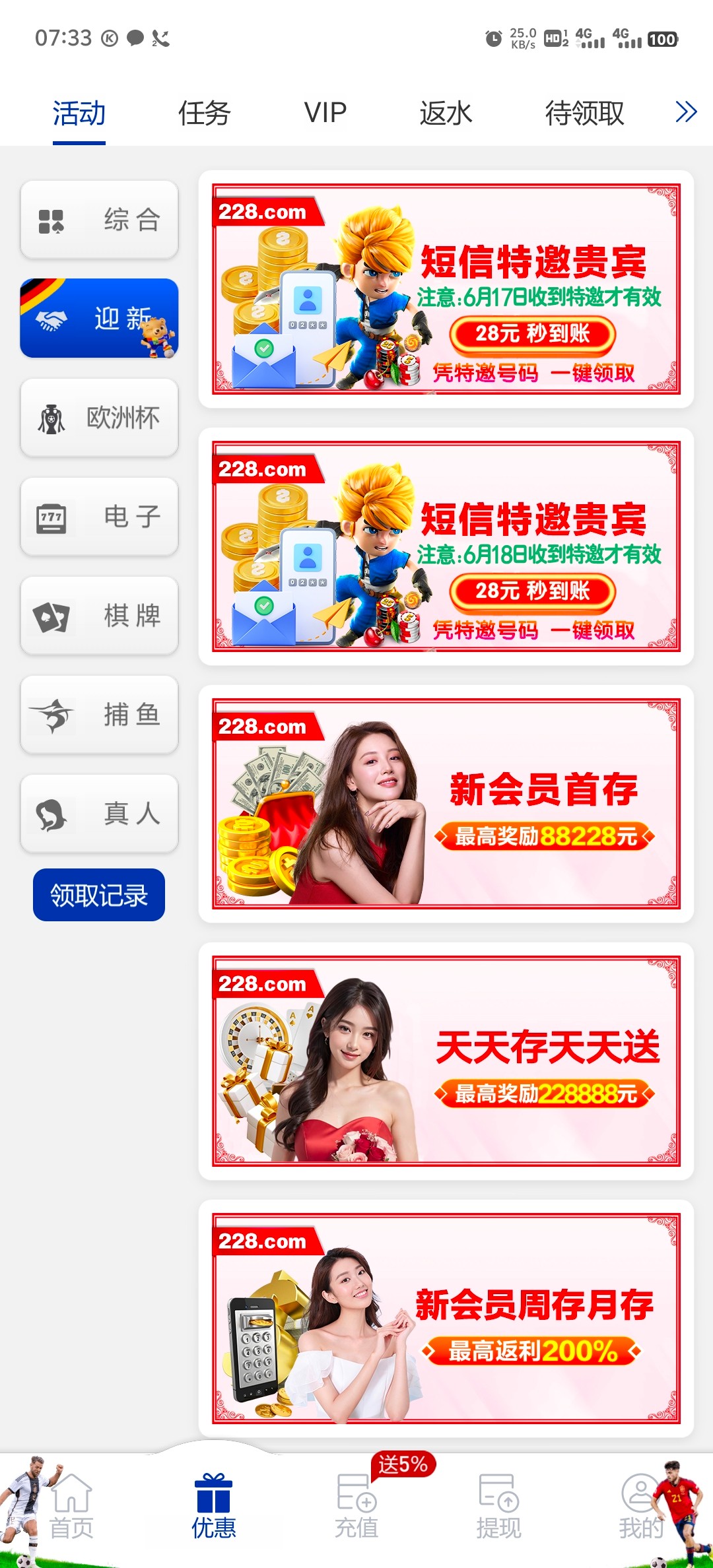The image size is (713, 1568).
Task: Select the 综合 category
Action: point(99,220)
